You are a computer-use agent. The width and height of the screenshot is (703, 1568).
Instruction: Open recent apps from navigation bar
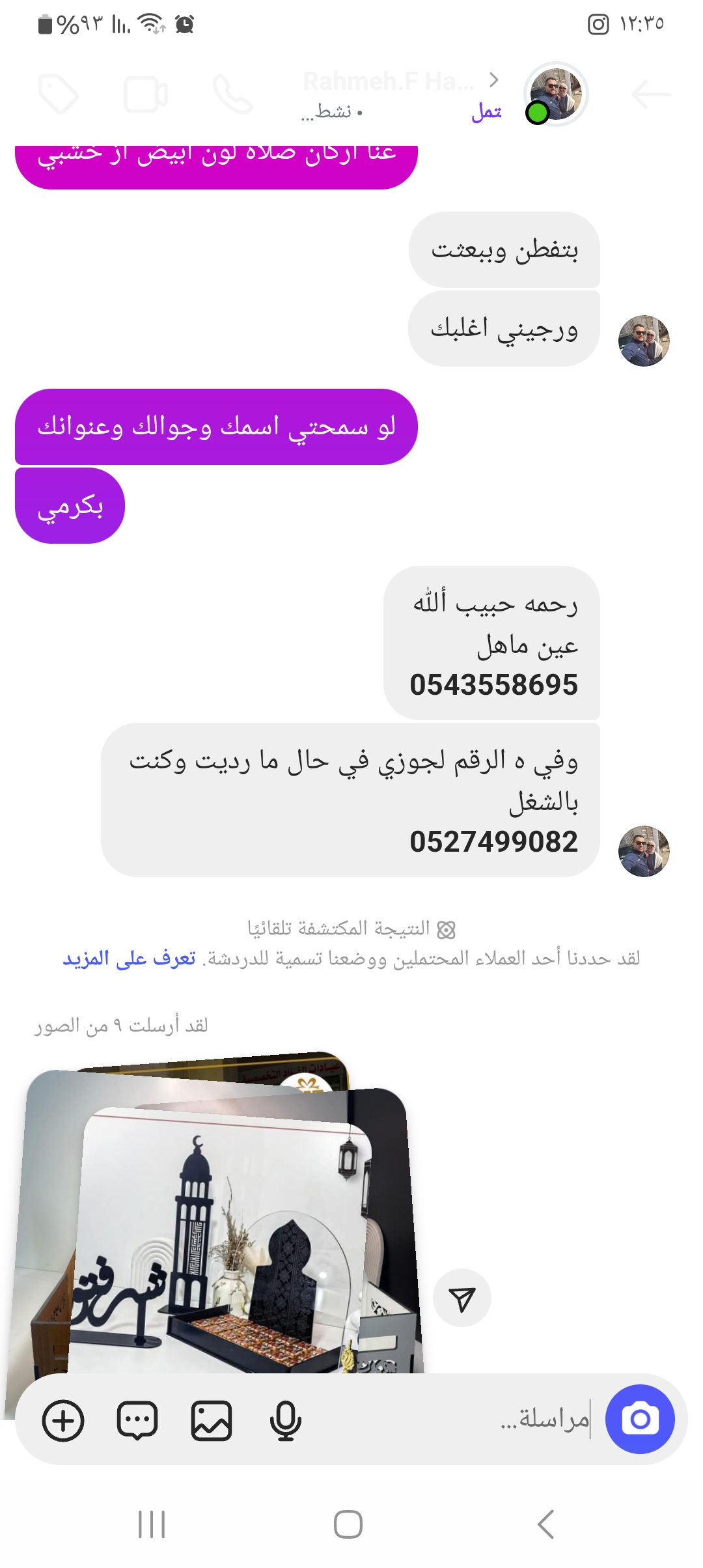[152, 1524]
